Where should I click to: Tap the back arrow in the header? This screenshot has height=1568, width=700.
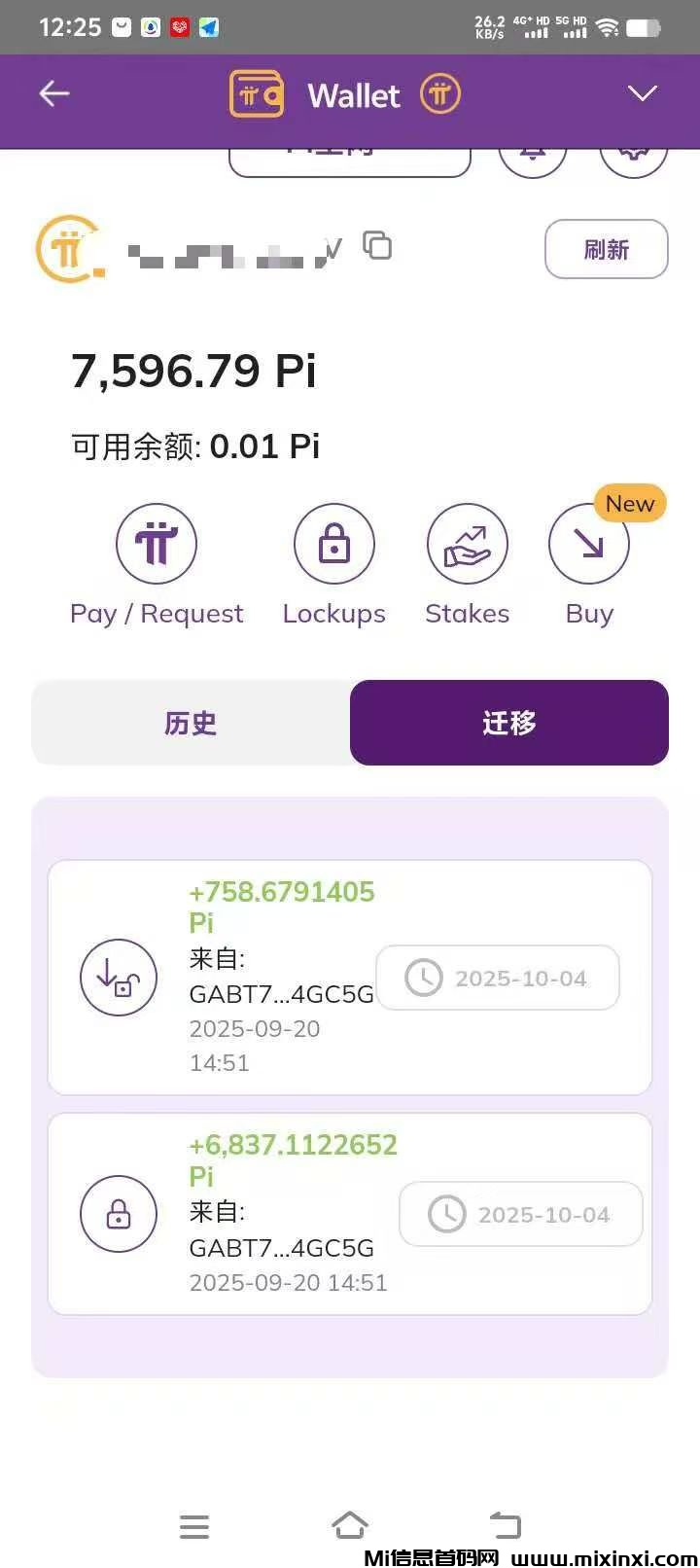pyautogui.click(x=53, y=94)
